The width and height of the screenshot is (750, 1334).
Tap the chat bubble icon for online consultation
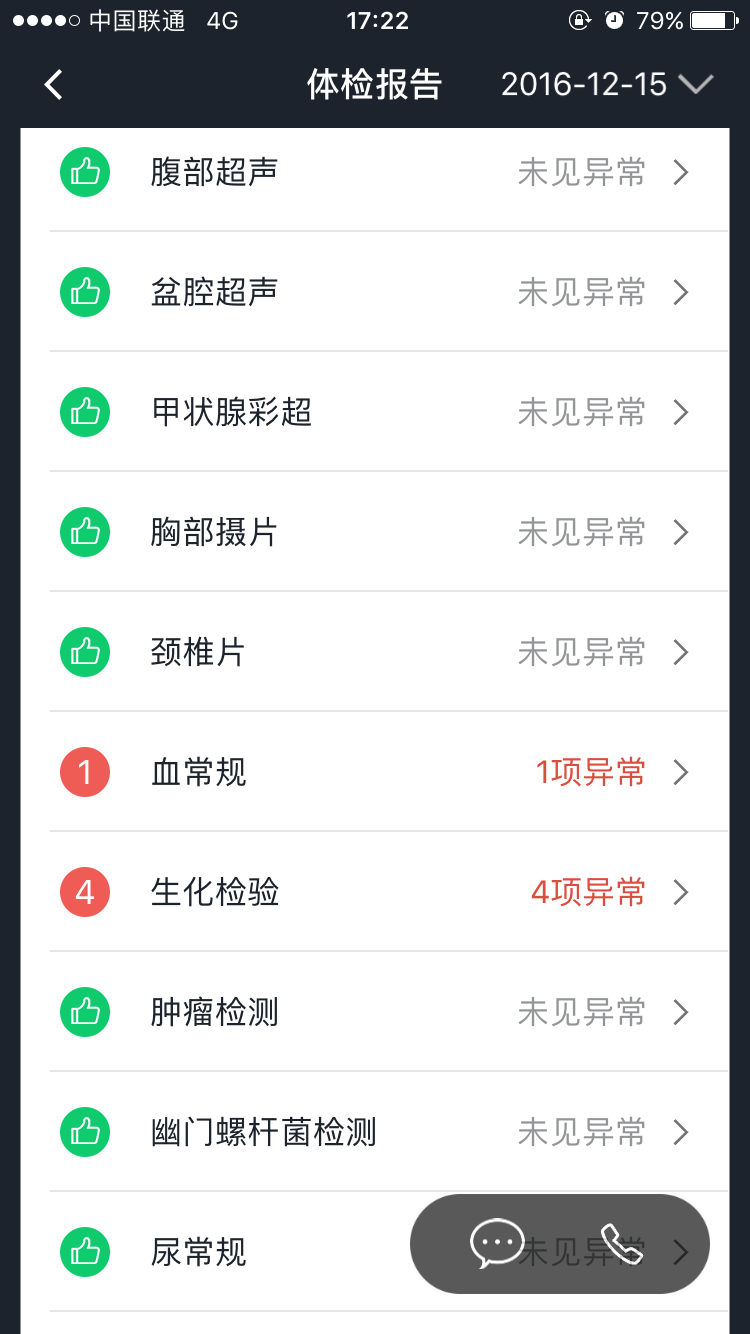497,1244
